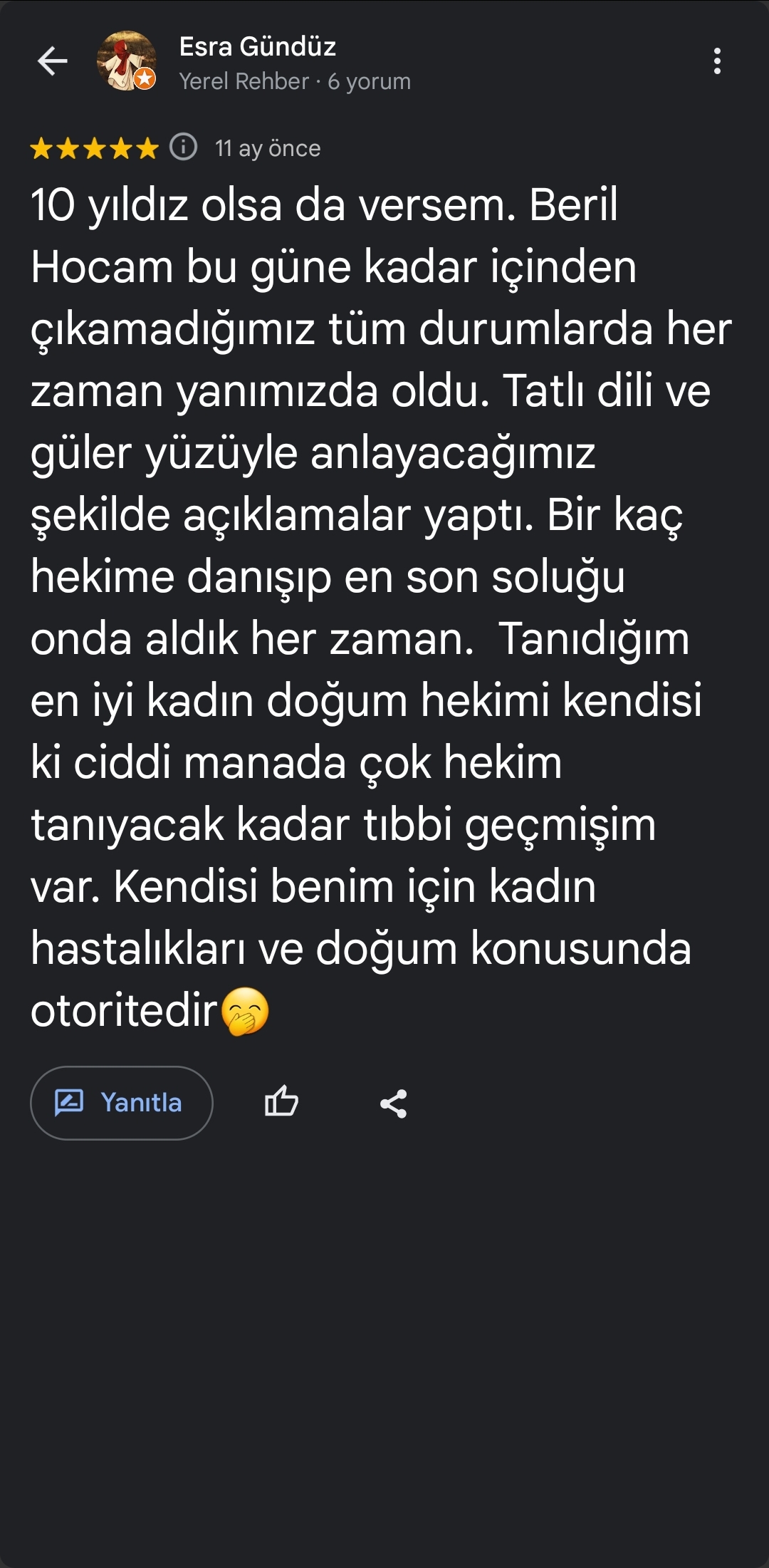Go back using the arrow

pos(53,61)
